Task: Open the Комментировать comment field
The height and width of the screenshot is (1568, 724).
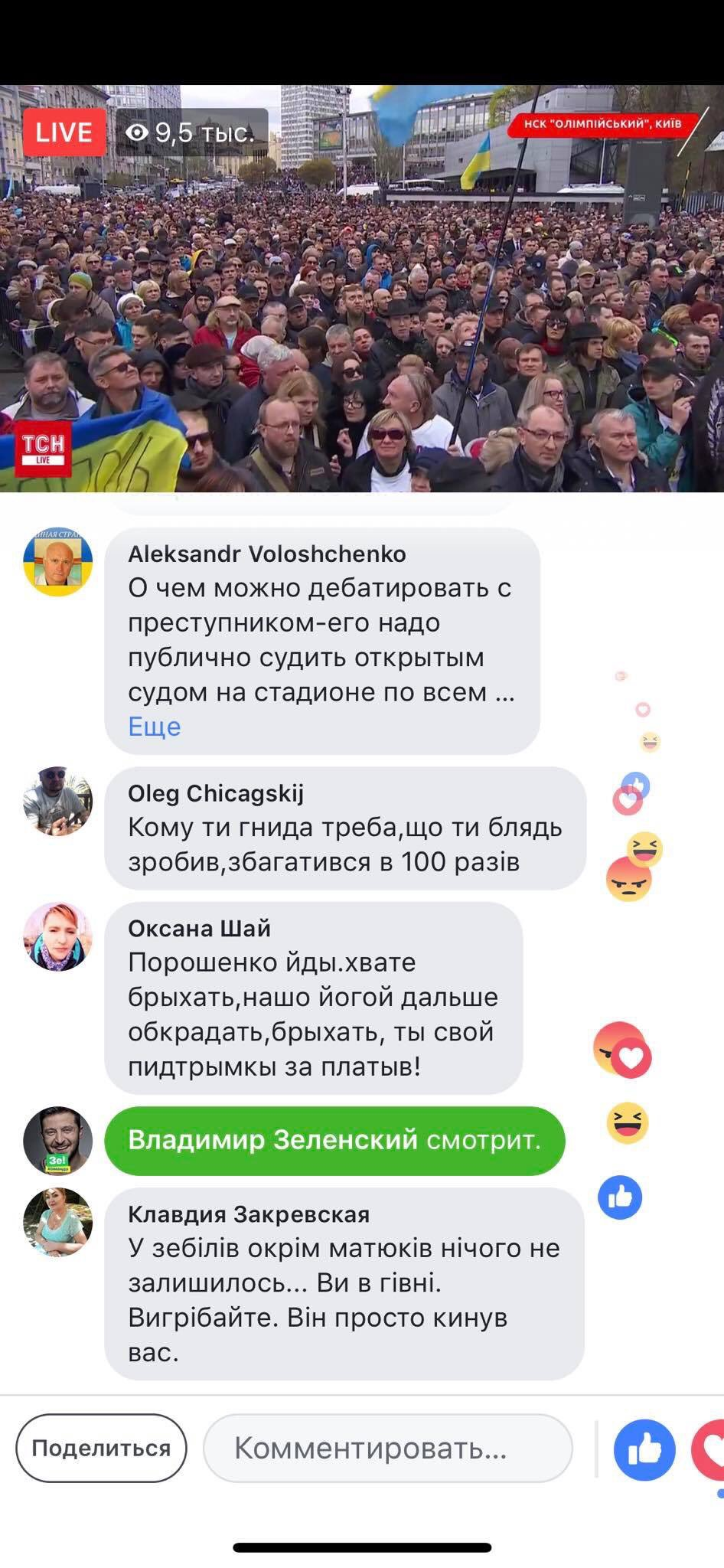Action: tap(387, 1448)
